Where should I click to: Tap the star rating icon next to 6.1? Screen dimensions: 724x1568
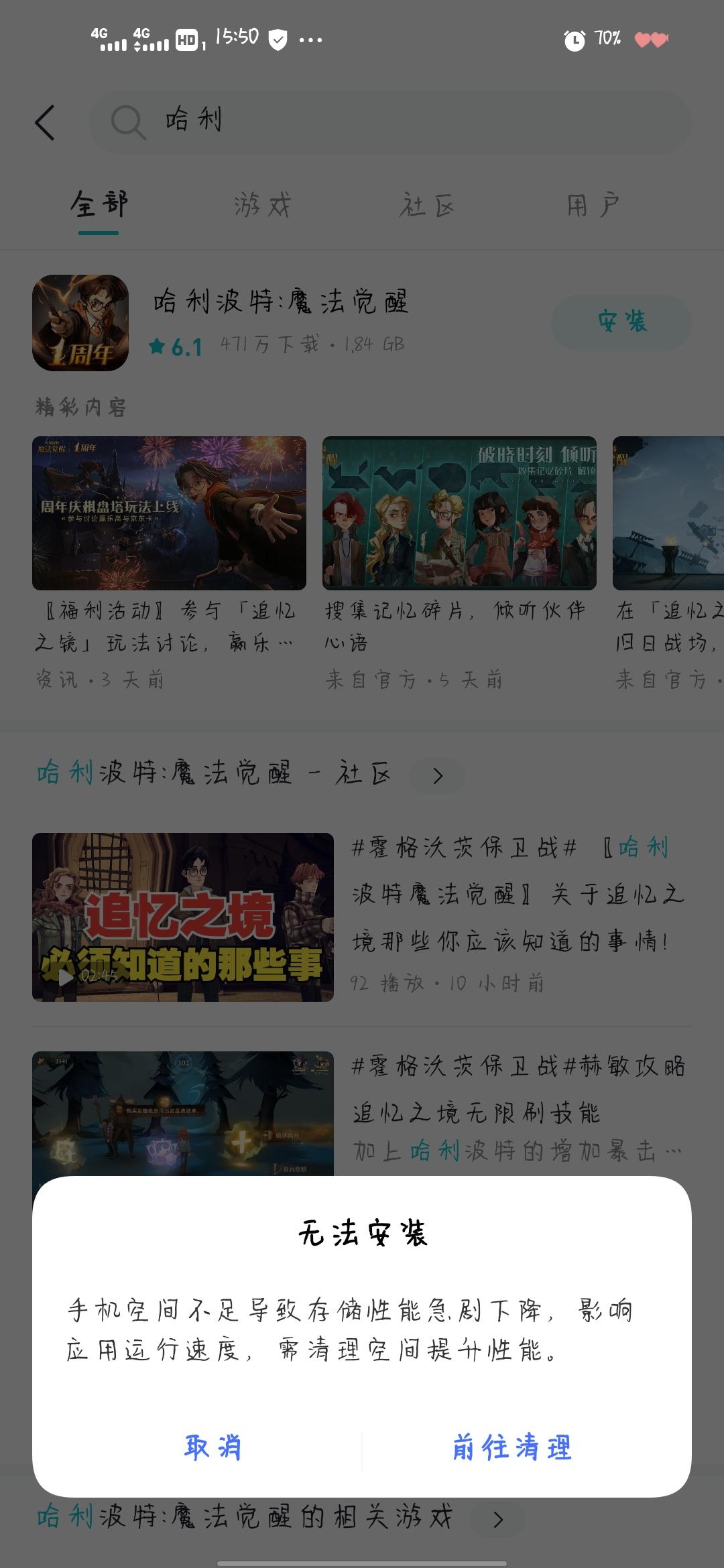click(157, 347)
